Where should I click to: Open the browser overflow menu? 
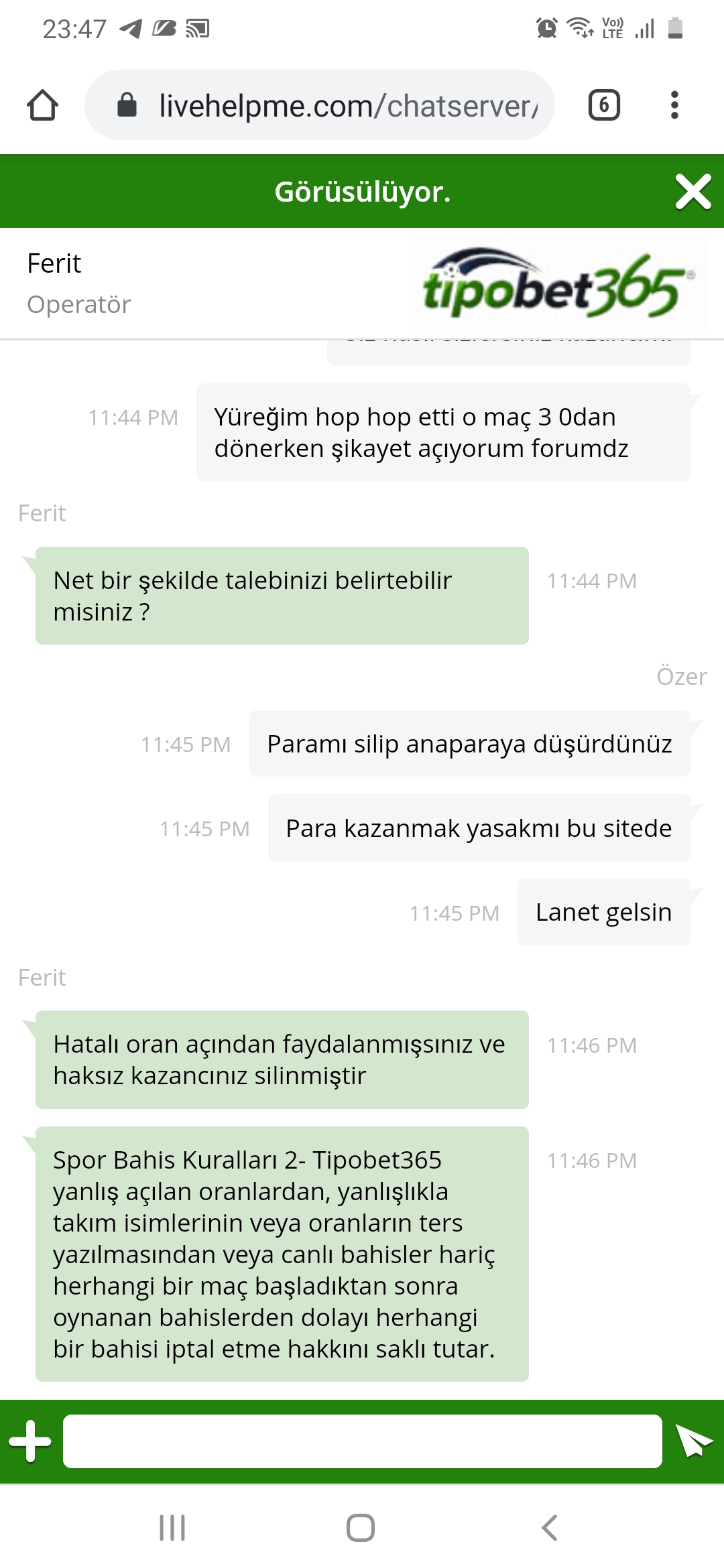coord(674,105)
